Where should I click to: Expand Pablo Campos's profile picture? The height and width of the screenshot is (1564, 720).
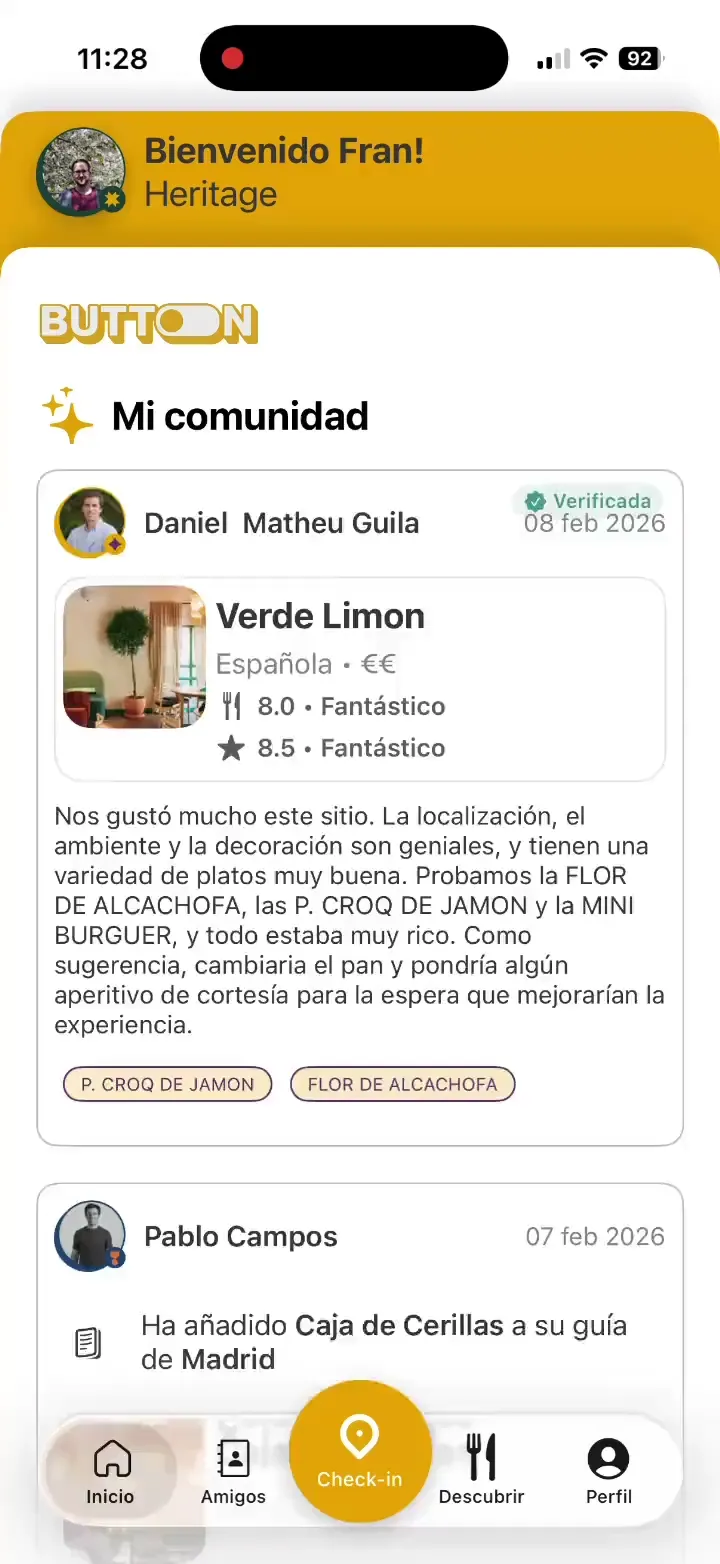[89, 1236]
